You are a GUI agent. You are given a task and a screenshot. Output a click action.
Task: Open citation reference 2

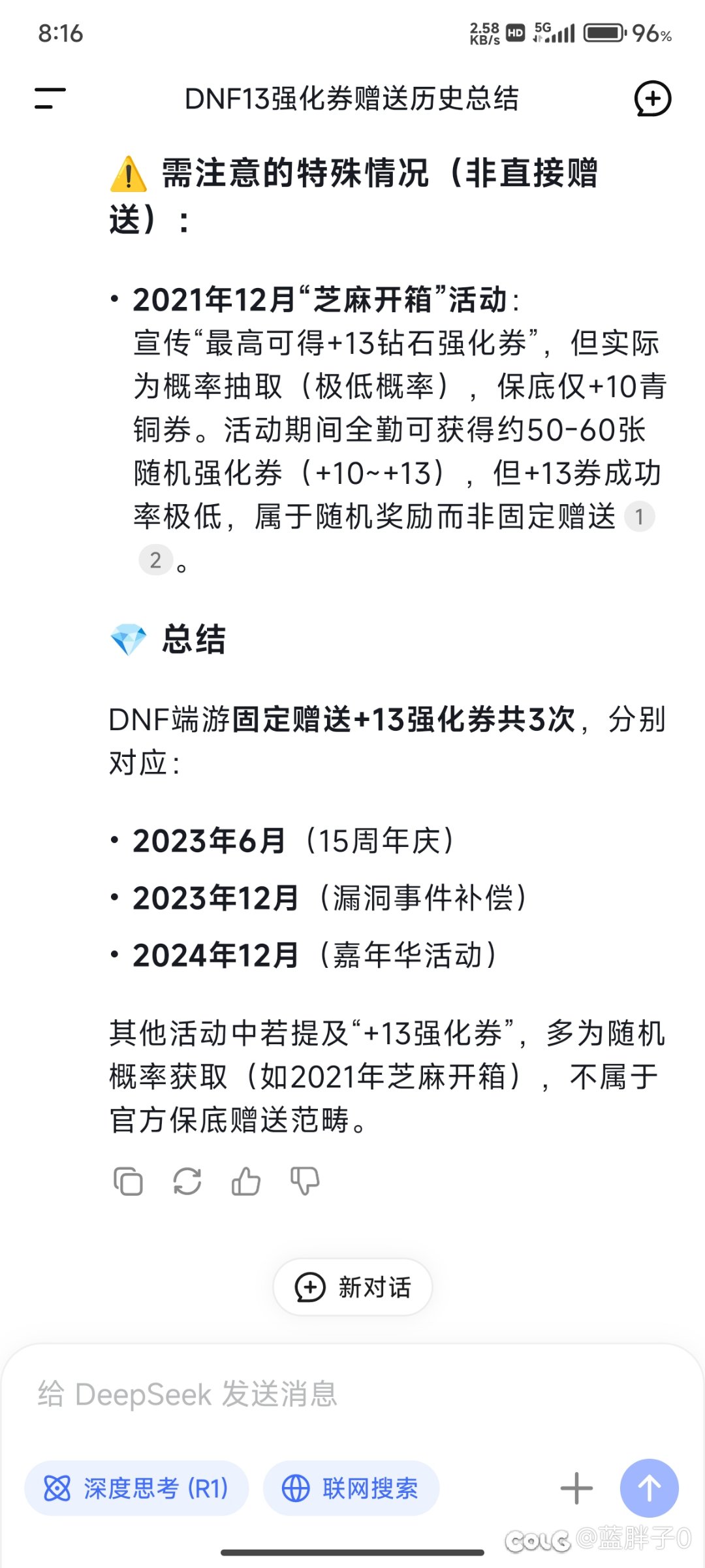point(155,560)
